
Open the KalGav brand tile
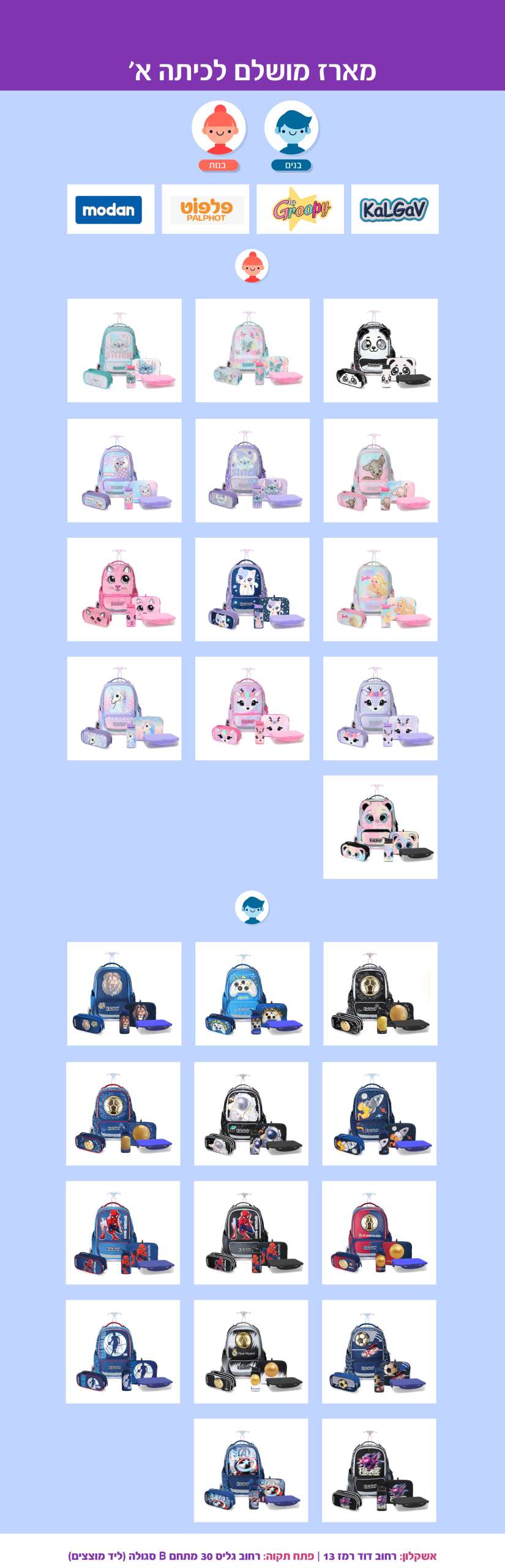click(395, 209)
